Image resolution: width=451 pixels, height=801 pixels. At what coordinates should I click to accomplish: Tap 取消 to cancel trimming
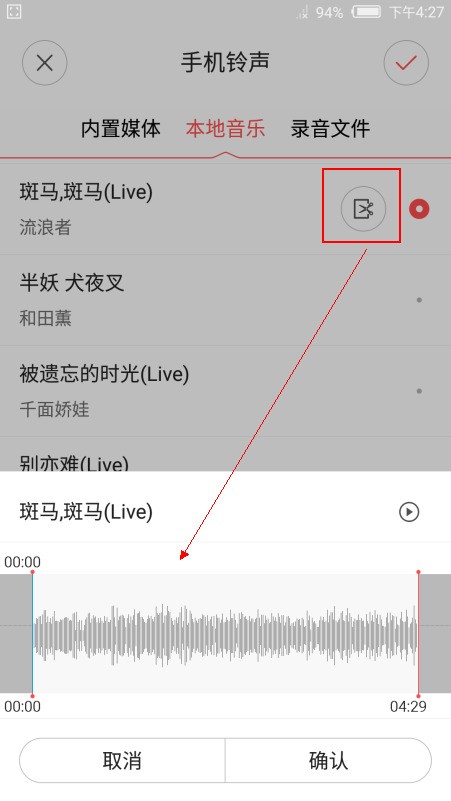pyautogui.click(x=122, y=760)
